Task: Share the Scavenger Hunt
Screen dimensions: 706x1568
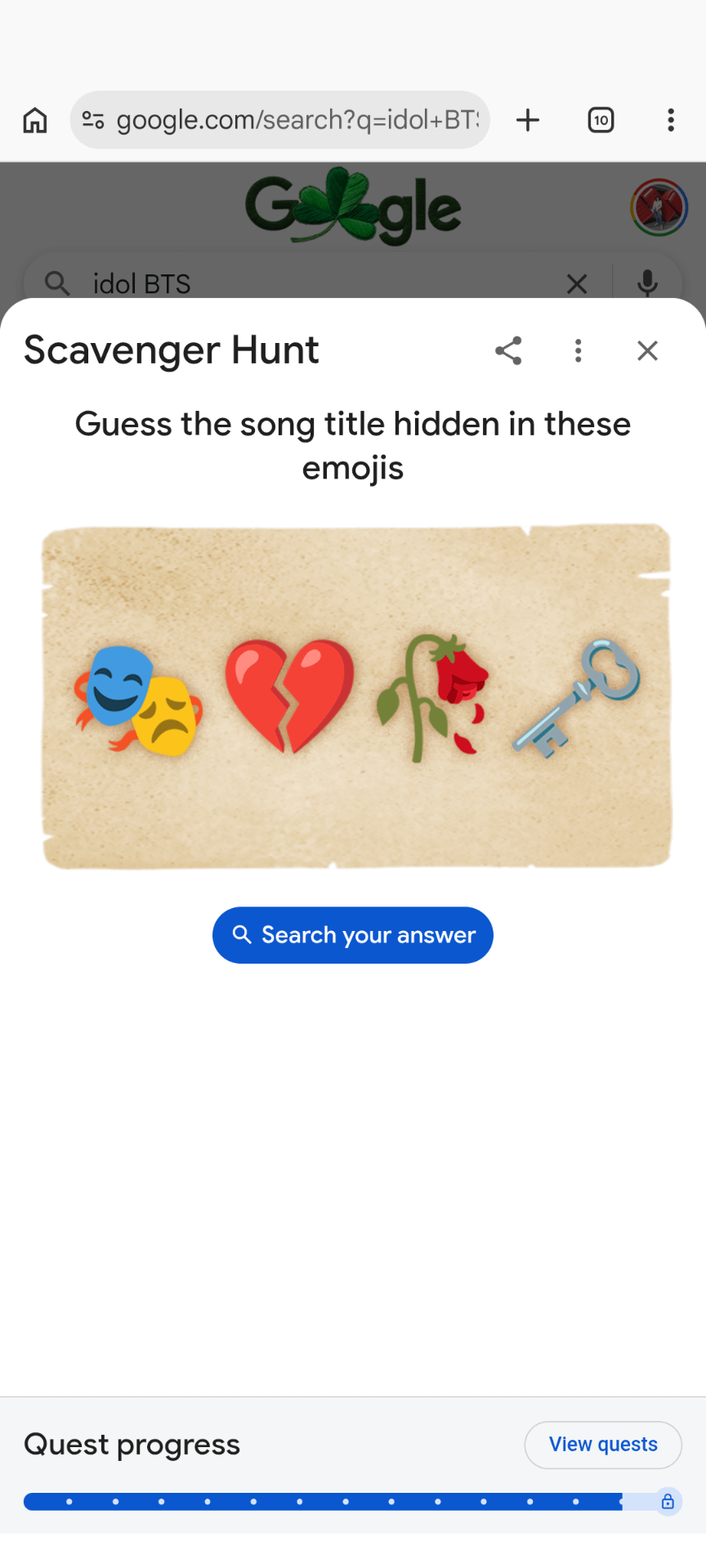Action: tap(508, 351)
